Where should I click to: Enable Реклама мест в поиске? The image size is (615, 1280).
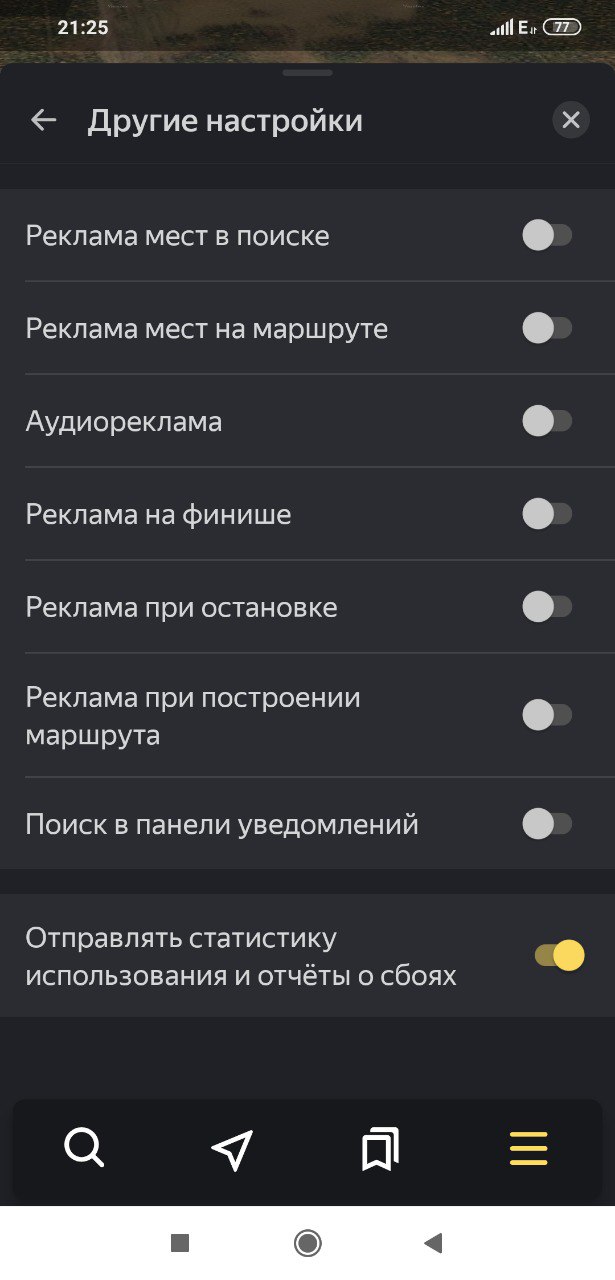pos(547,236)
